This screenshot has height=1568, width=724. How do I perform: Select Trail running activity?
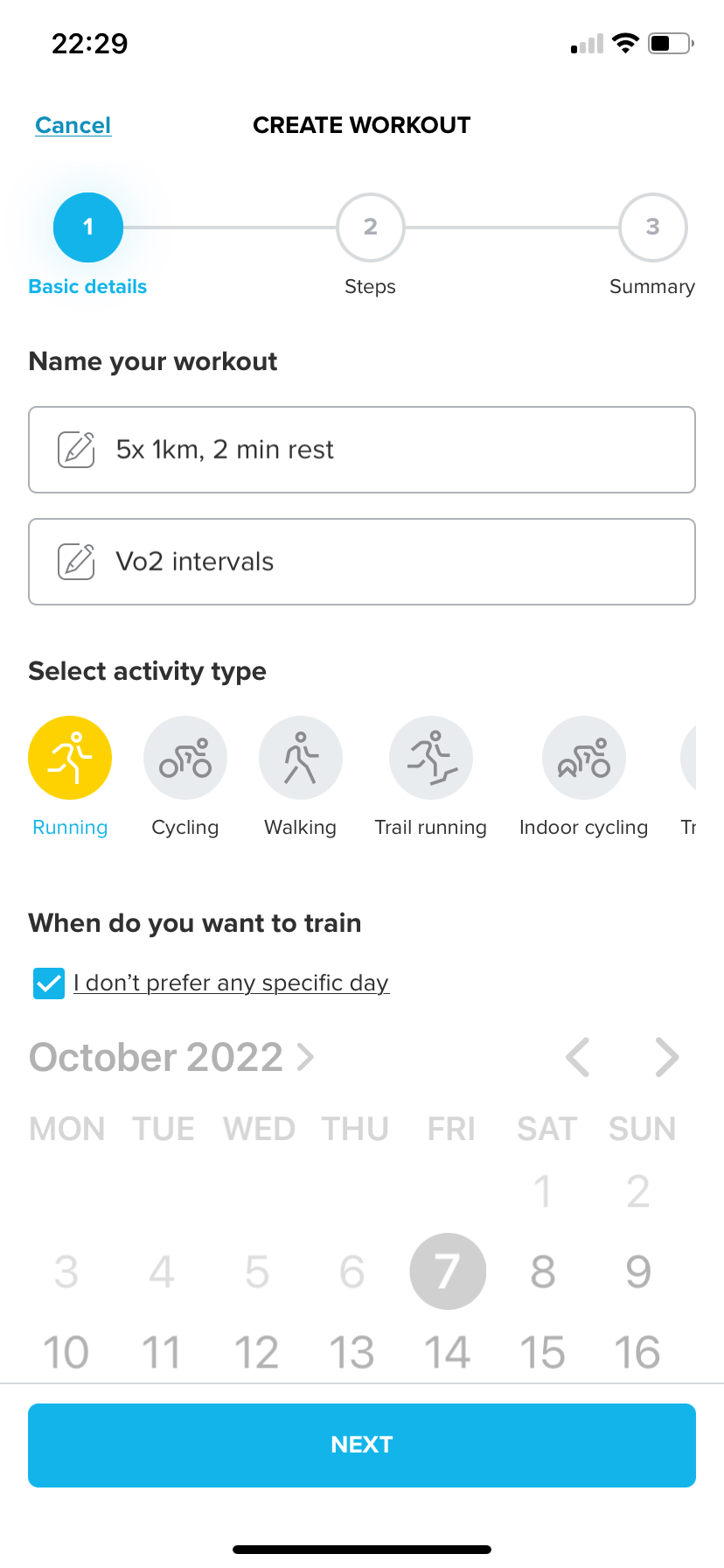[431, 758]
